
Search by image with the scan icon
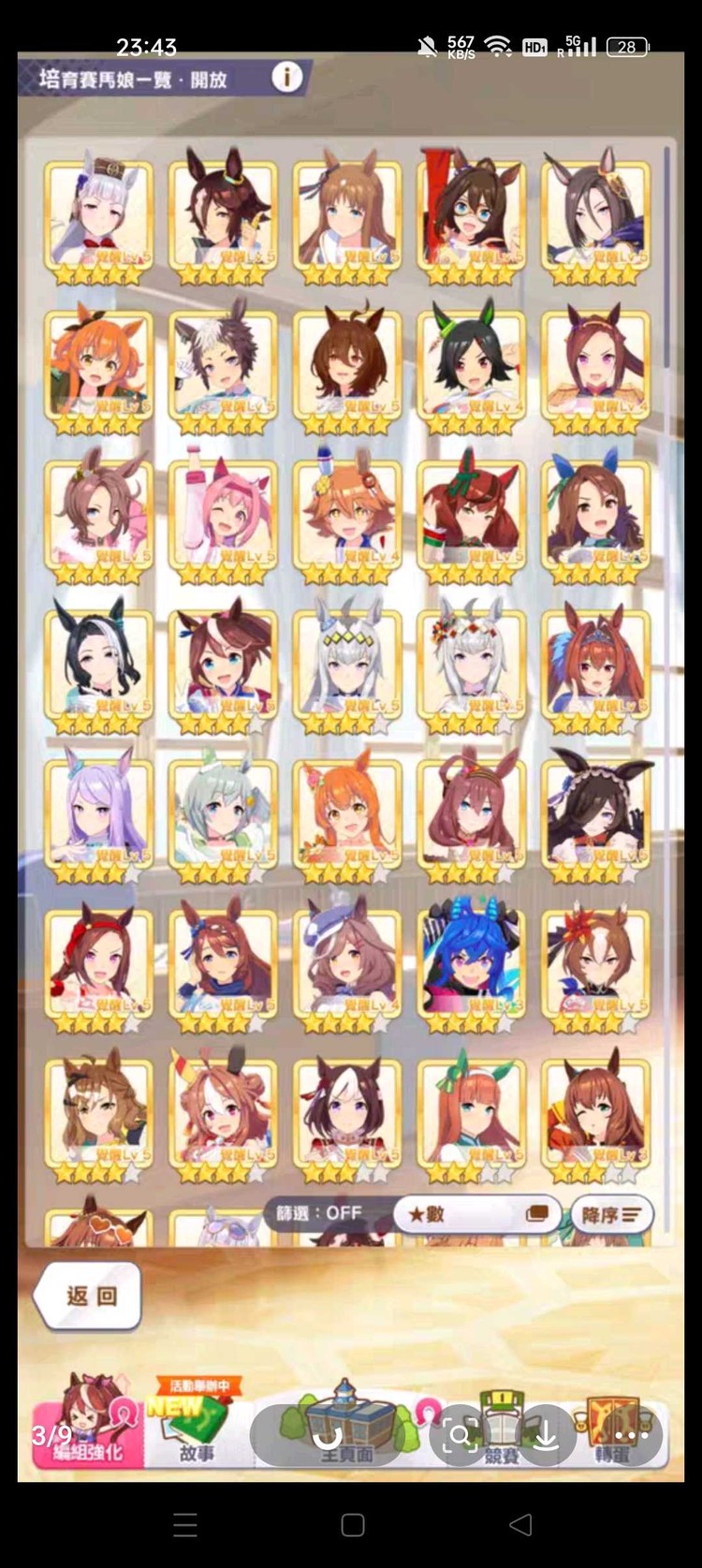click(460, 1435)
